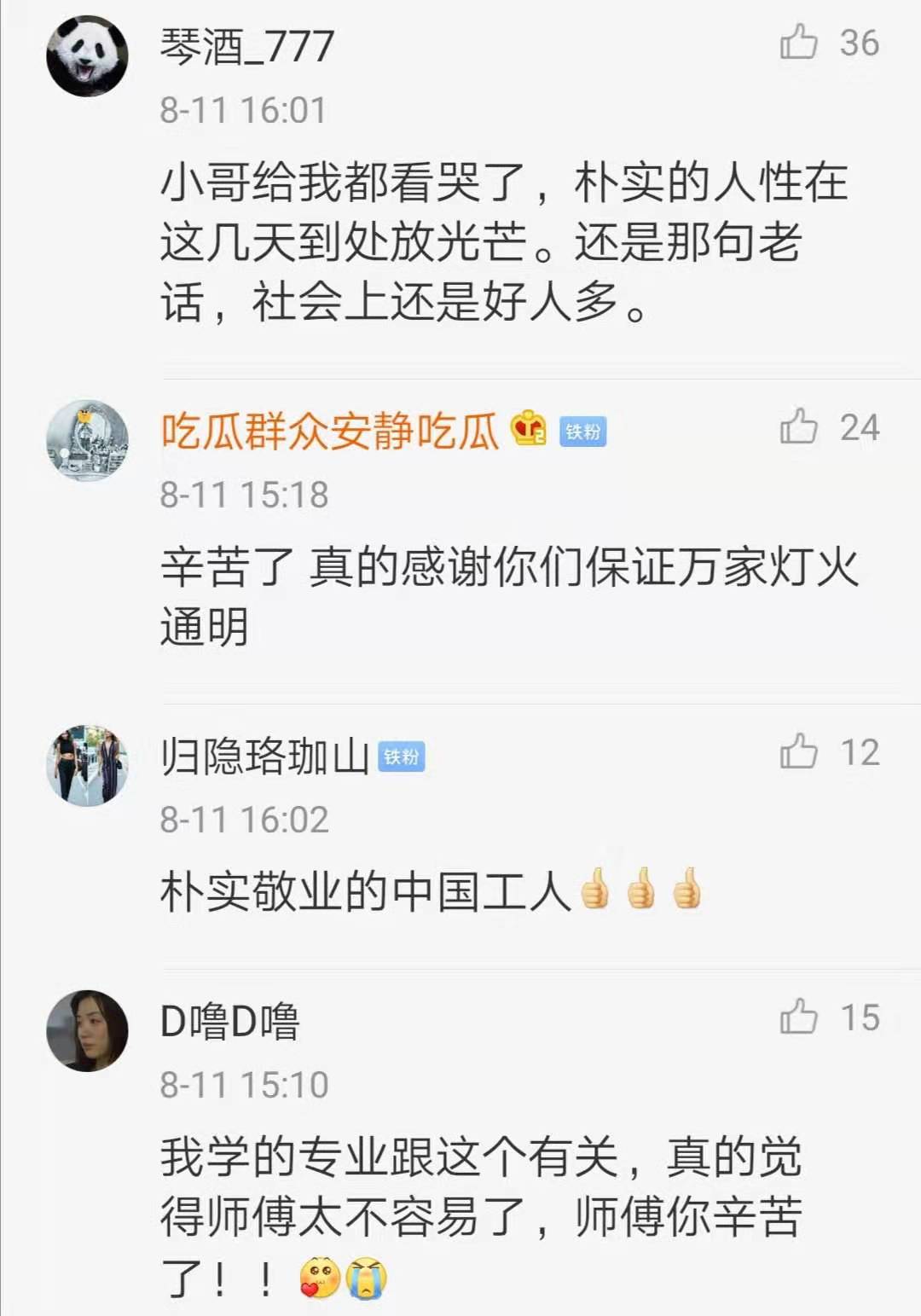Like the comment by 琴酒_777
This screenshot has height=1316, width=921.
(799, 43)
